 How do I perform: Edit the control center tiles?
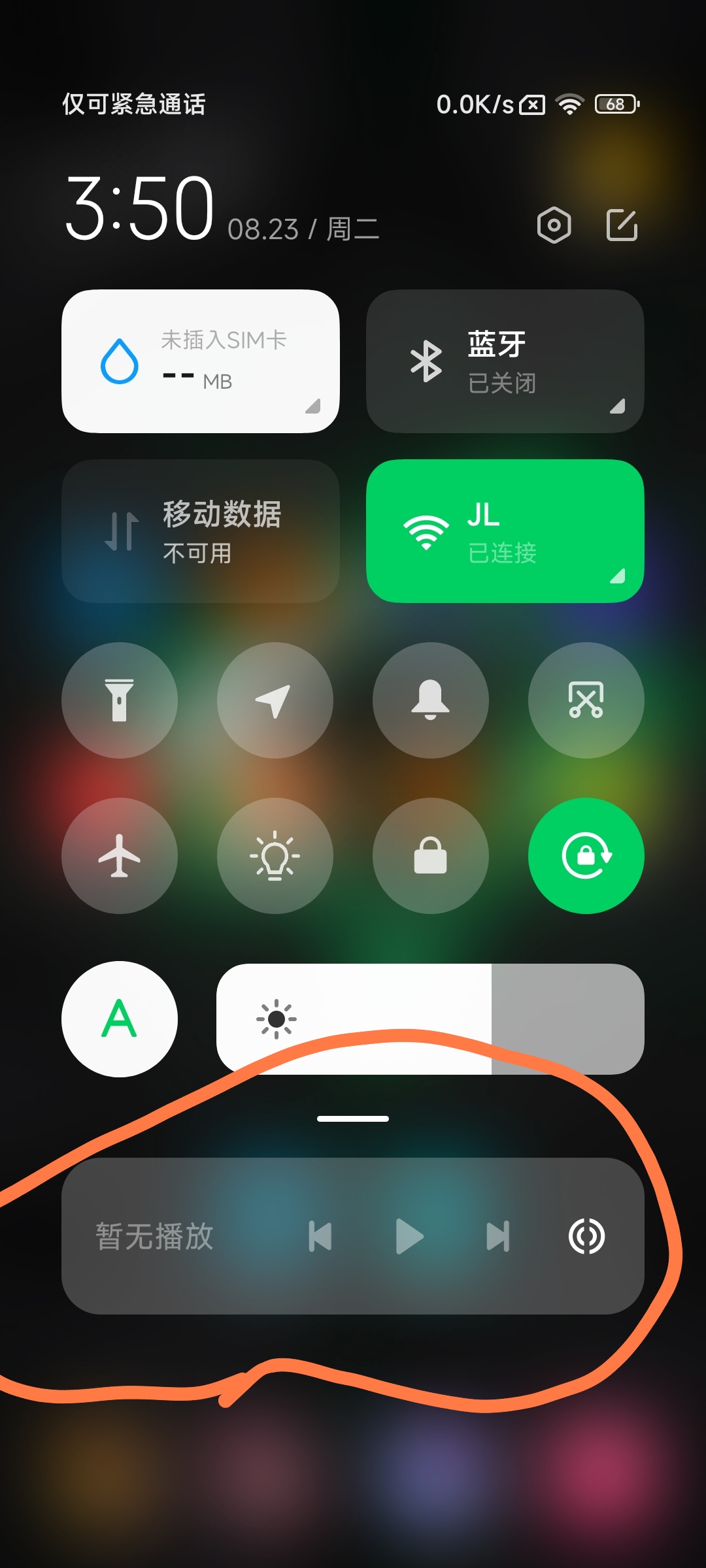[622, 225]
